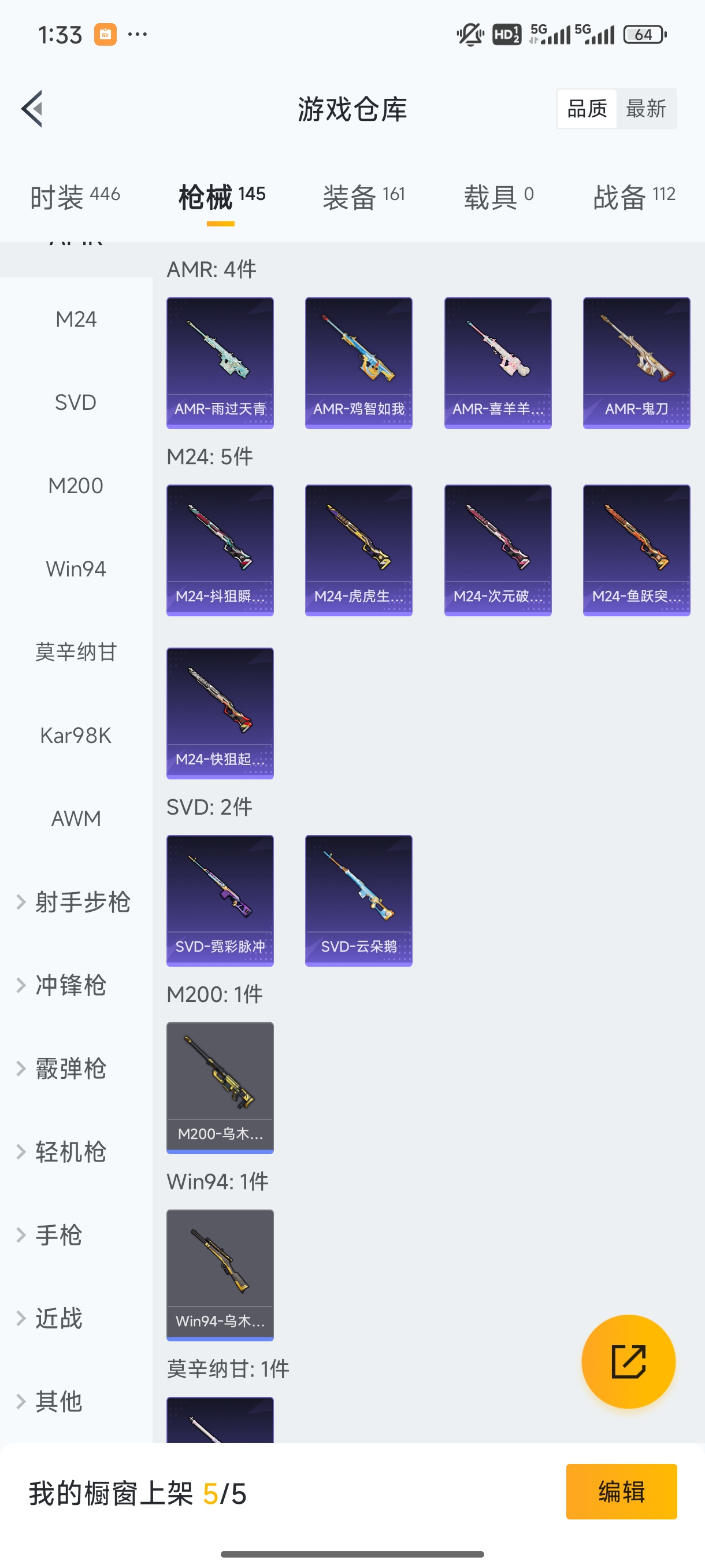The image size is (705, 1568).
Task: Open the AMR-雨过天青 skin
Action: [220, 363]
